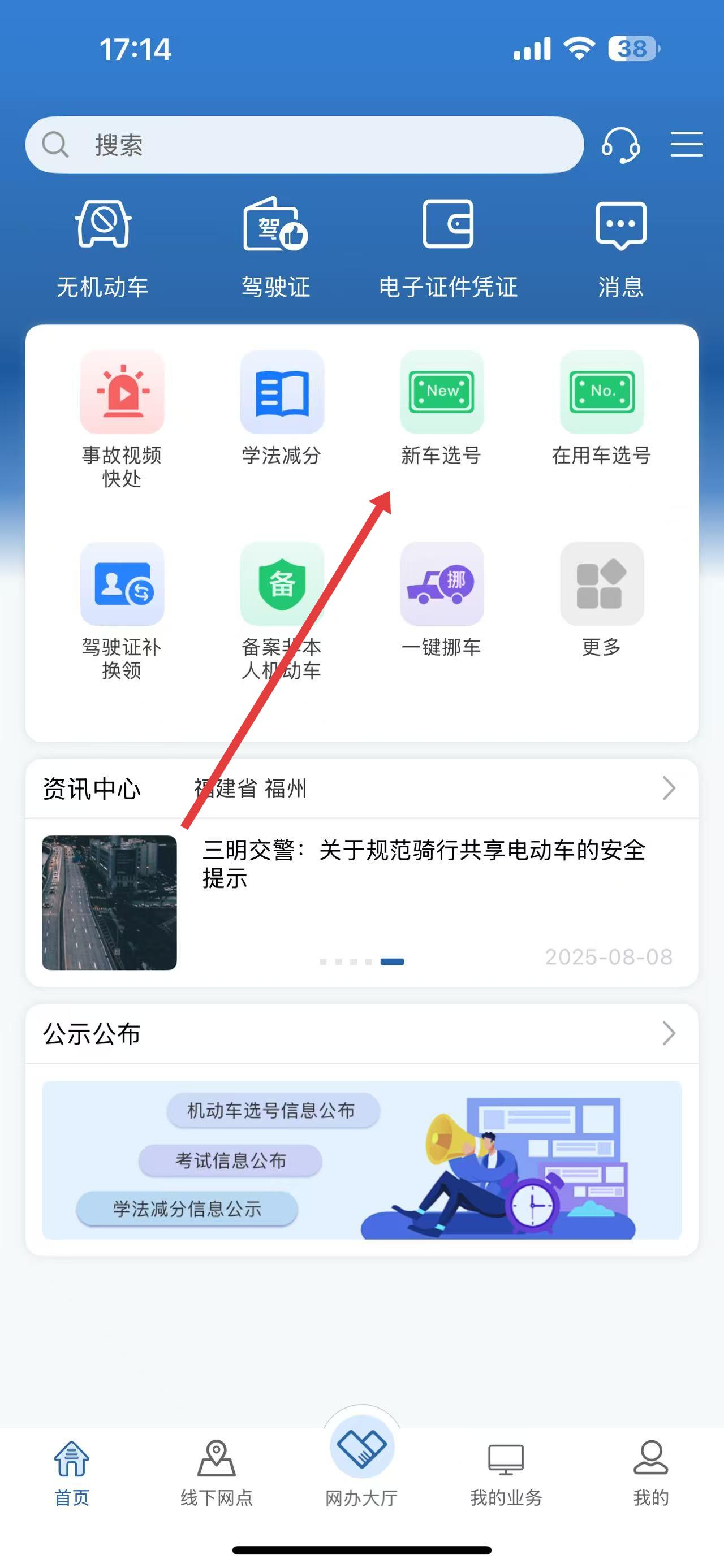The image size is (724, 1568).
Task: Open 机动车选号信息公布 chip
Action: coord(272,1111)
